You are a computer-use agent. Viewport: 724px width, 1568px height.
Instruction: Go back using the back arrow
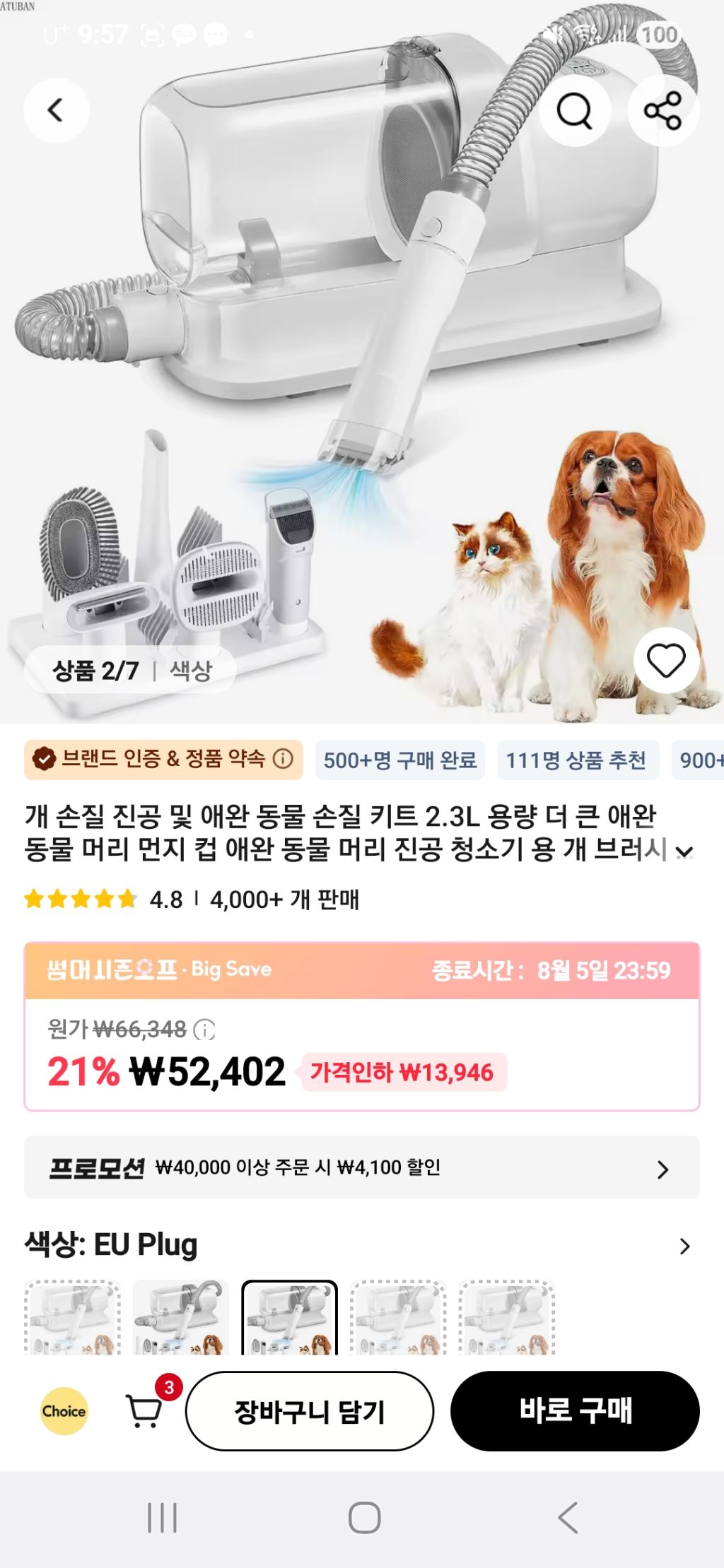56,111
